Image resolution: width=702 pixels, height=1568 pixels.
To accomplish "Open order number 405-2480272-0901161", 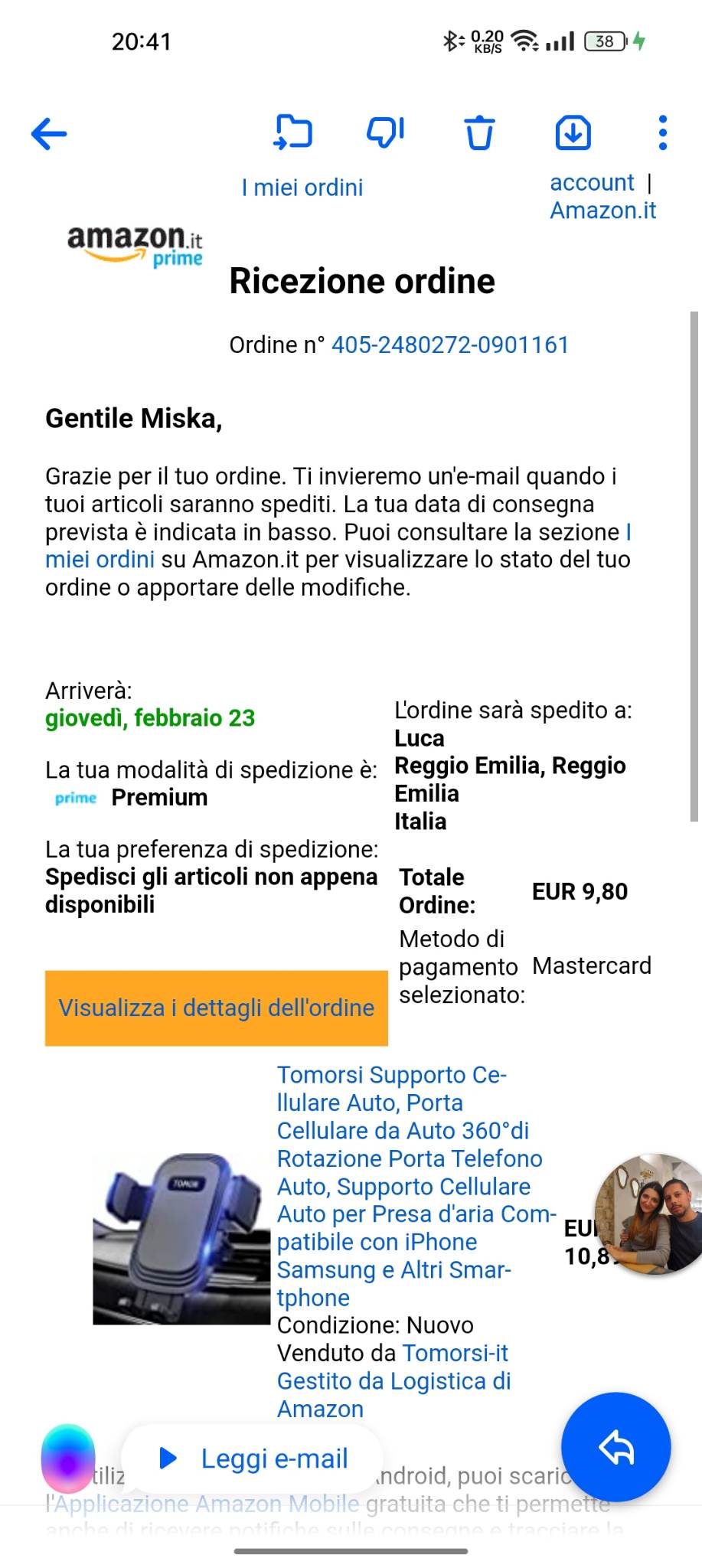I will (449, 345).
